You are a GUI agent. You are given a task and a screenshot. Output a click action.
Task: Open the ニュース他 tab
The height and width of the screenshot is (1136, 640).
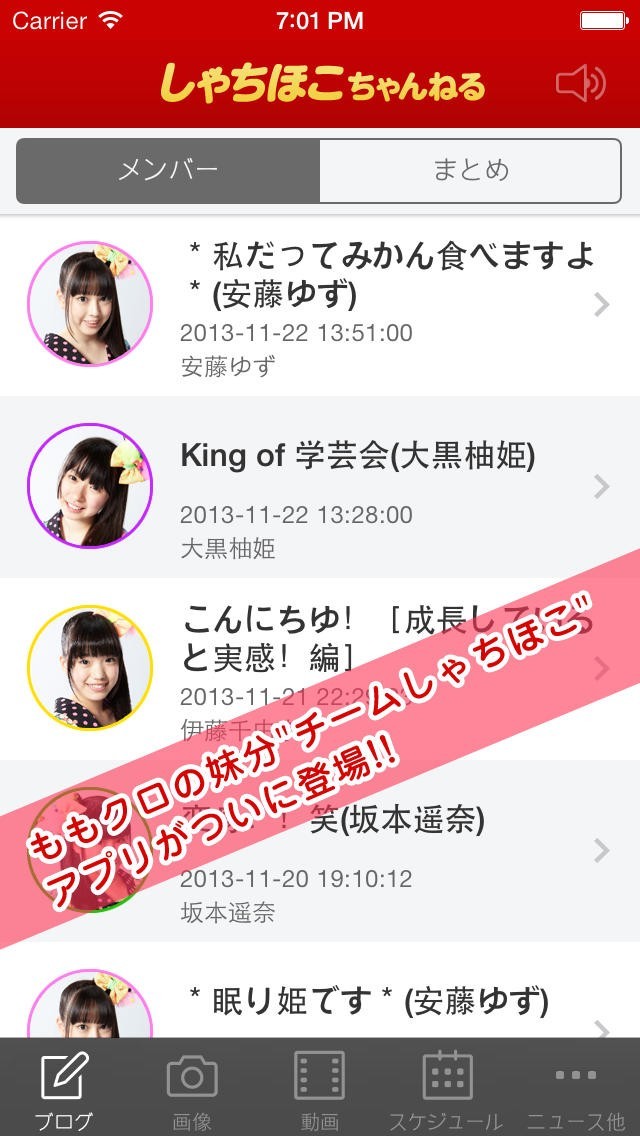pos(576,1088)
